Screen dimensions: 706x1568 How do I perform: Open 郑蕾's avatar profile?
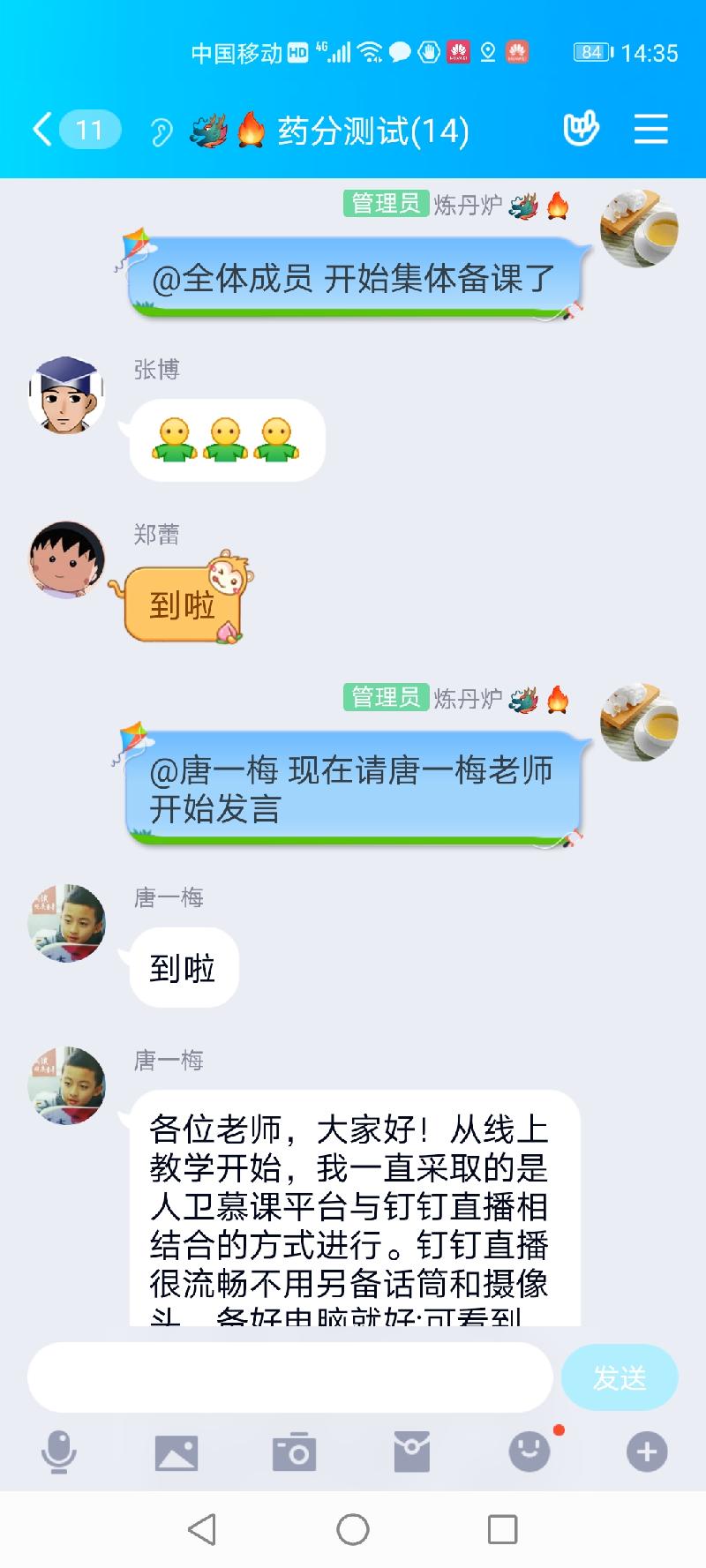click(x=66, y=559)
